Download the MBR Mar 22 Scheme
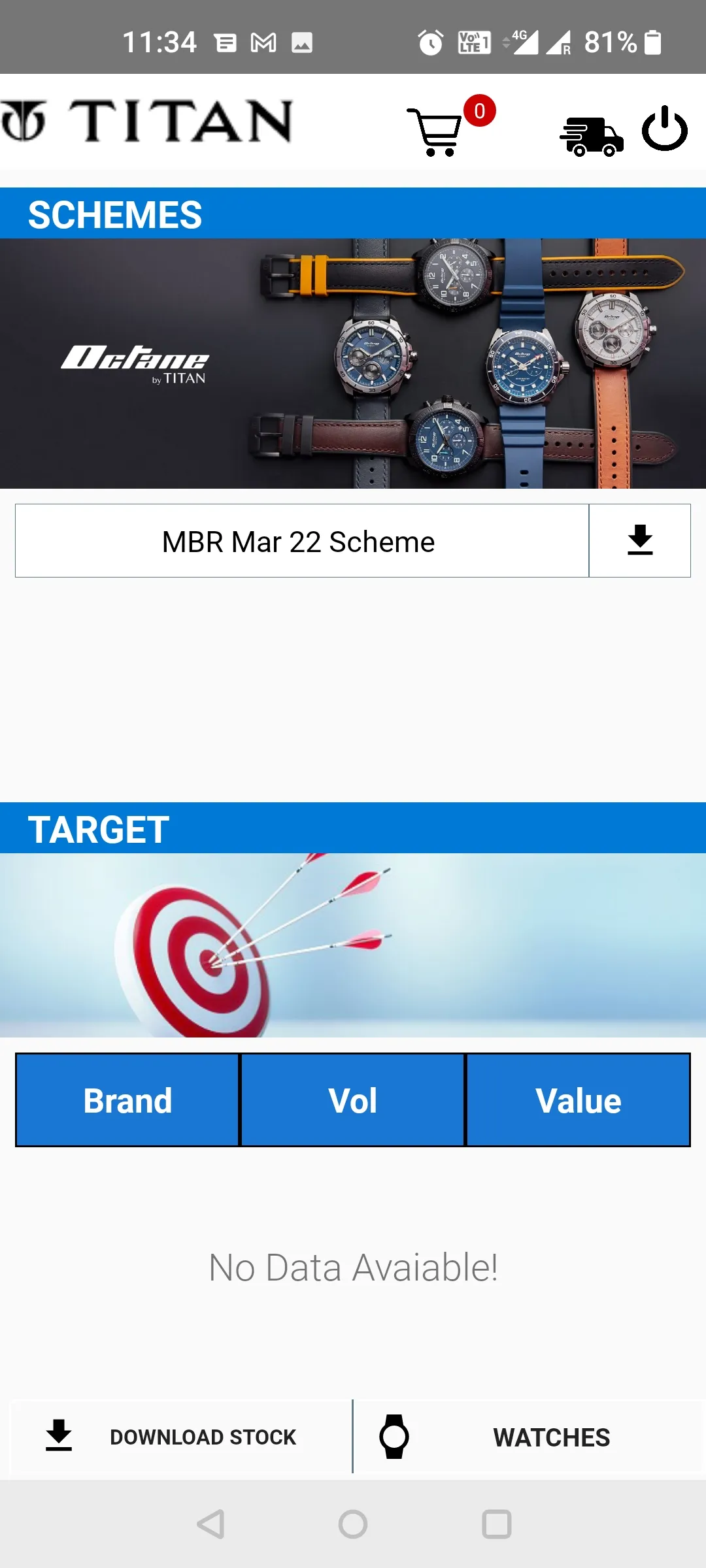This screenshot has width=706, height=1568. pos(640,541)
